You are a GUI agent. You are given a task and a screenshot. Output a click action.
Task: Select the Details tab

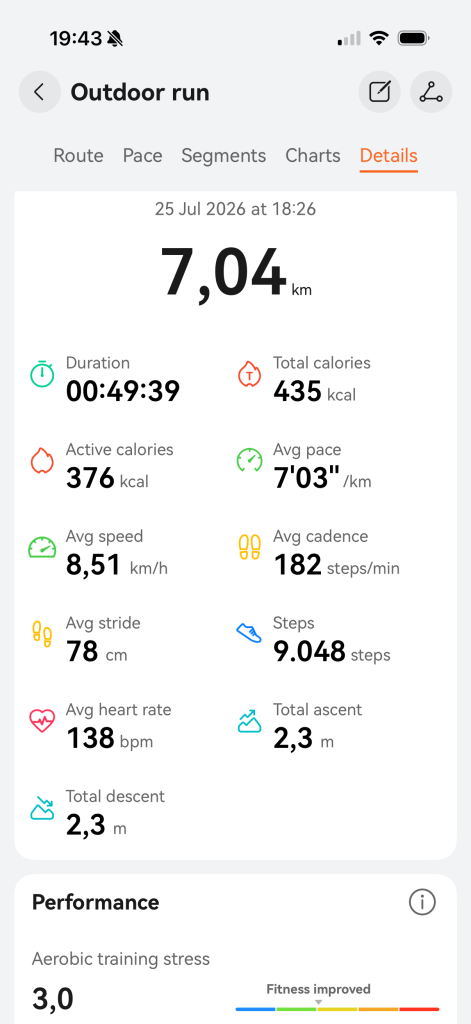click(389, 155)
